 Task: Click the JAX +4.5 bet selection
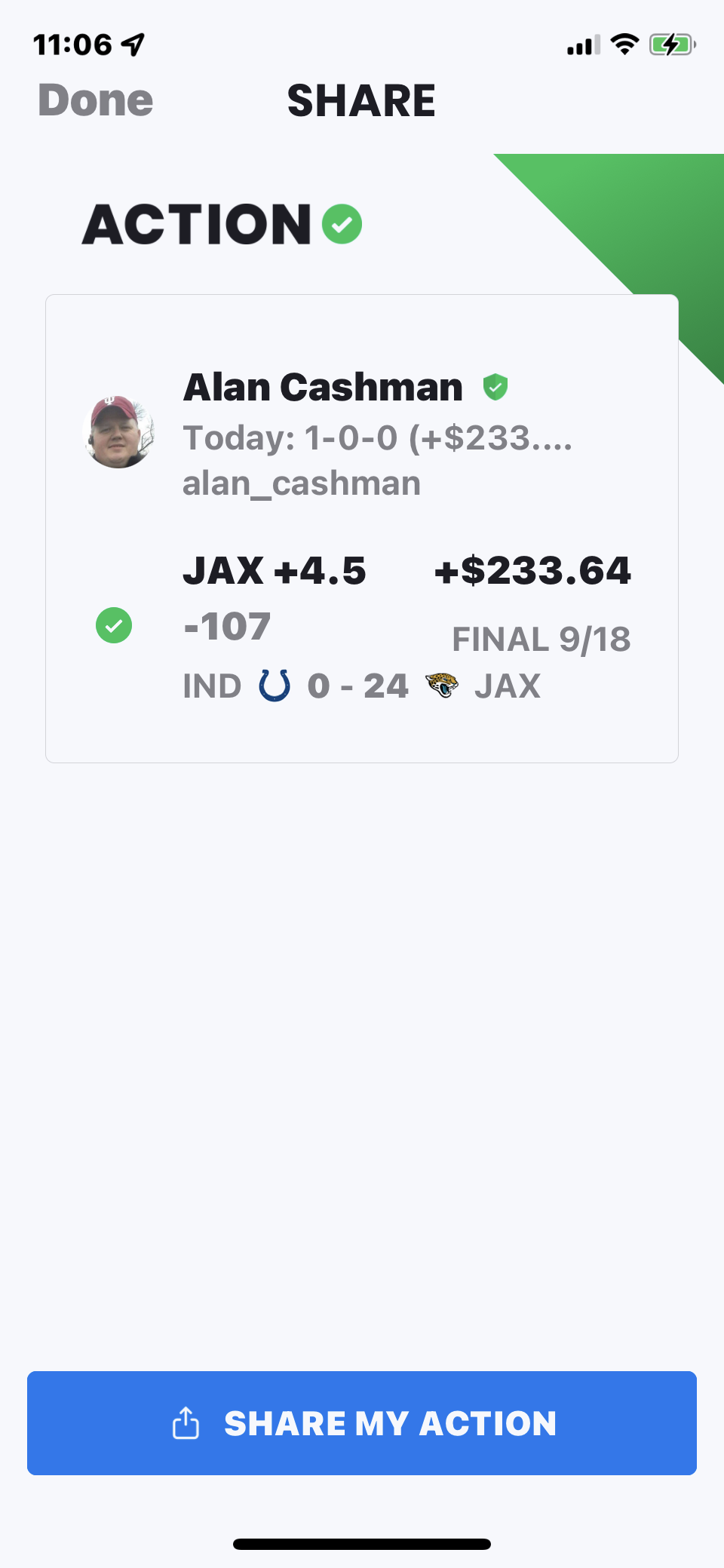275,571
